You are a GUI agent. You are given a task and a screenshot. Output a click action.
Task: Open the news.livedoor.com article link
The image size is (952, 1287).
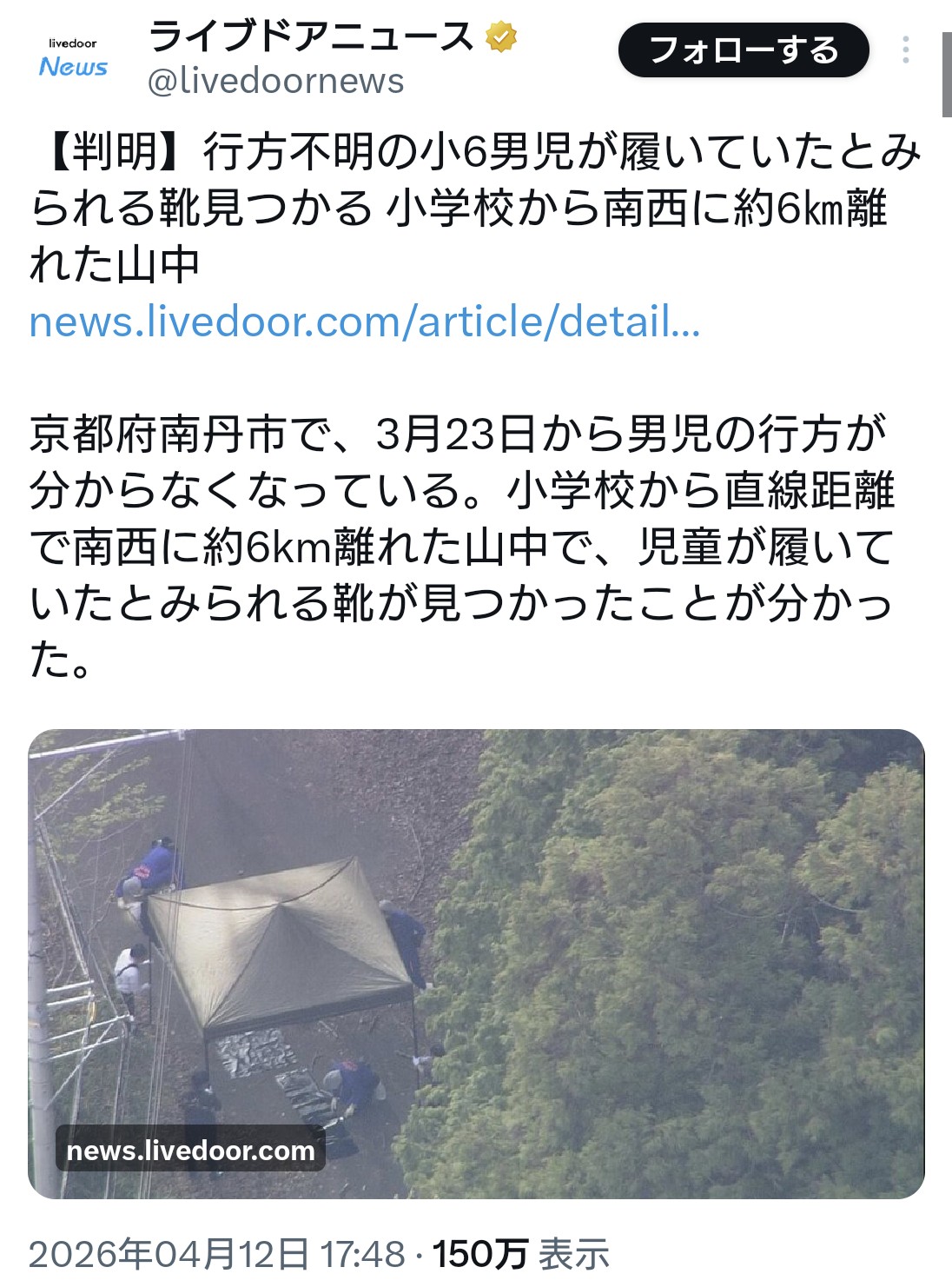(364, 322)
